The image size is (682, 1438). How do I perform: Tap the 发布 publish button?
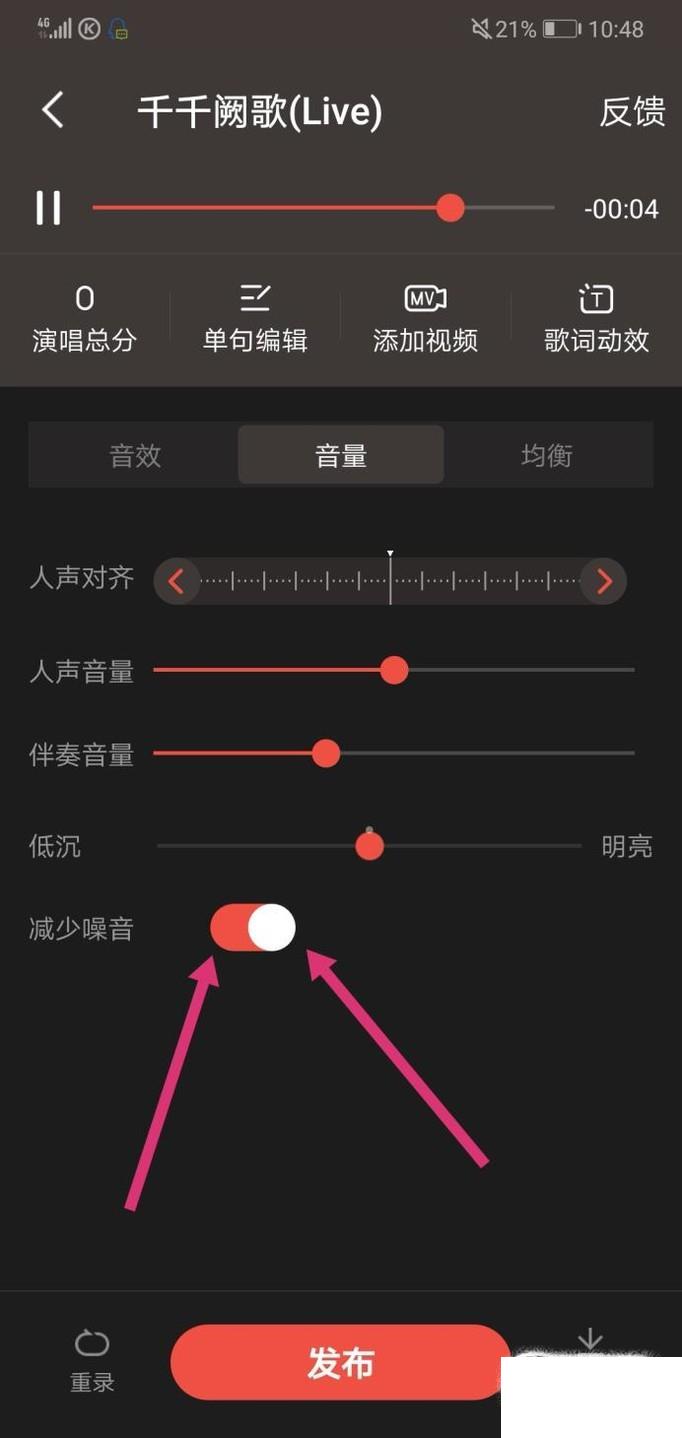(340, 1363)
